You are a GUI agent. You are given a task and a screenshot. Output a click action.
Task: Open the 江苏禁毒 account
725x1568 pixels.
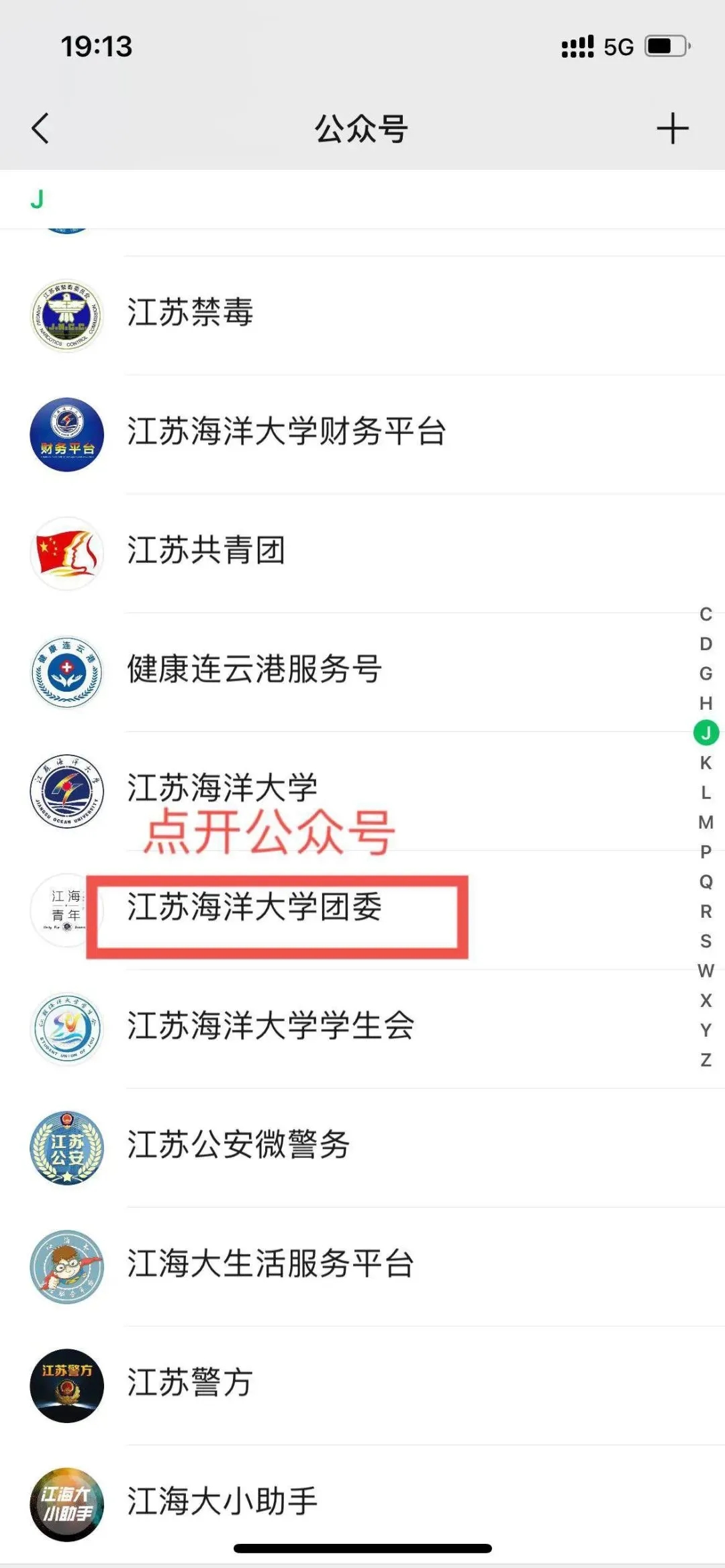pos(191,313)
